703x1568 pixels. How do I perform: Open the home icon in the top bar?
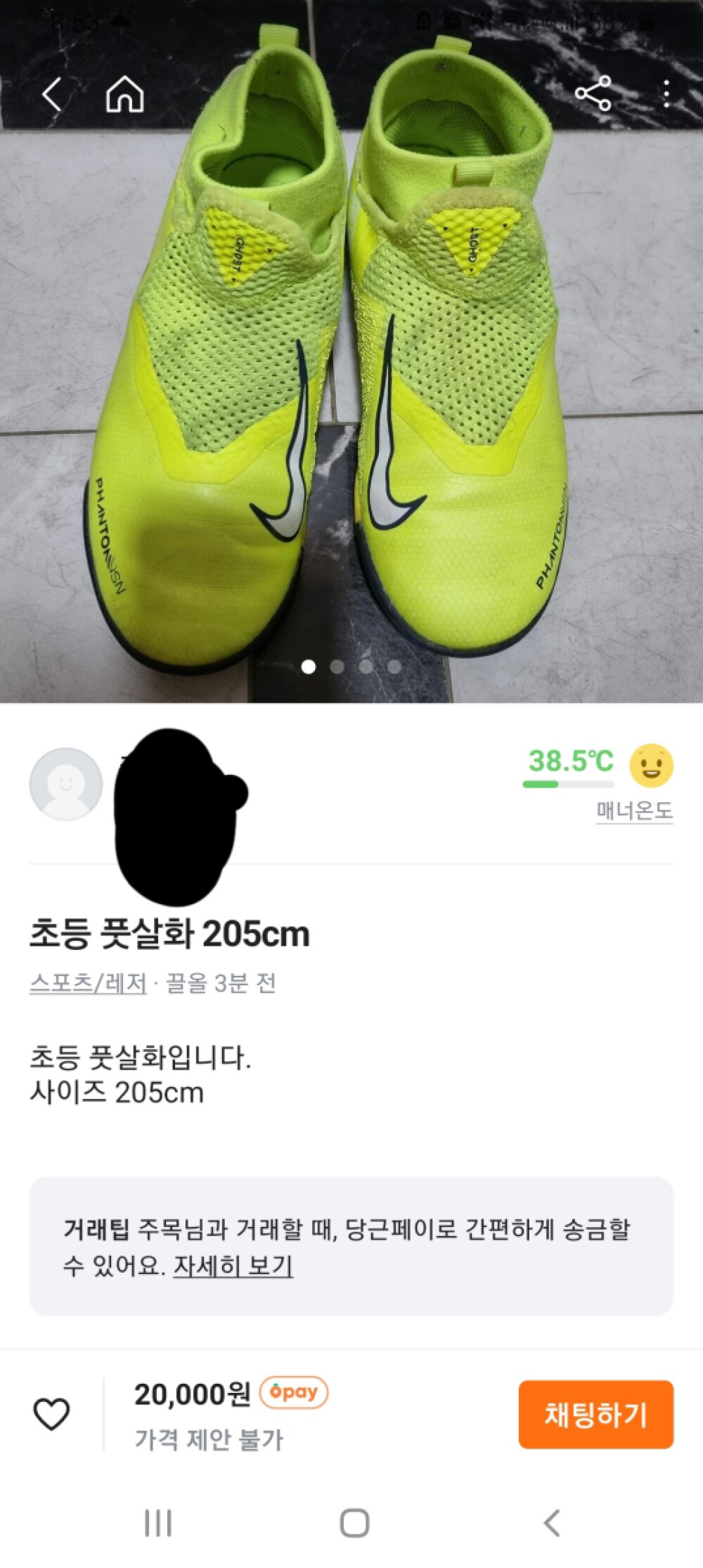125,94
